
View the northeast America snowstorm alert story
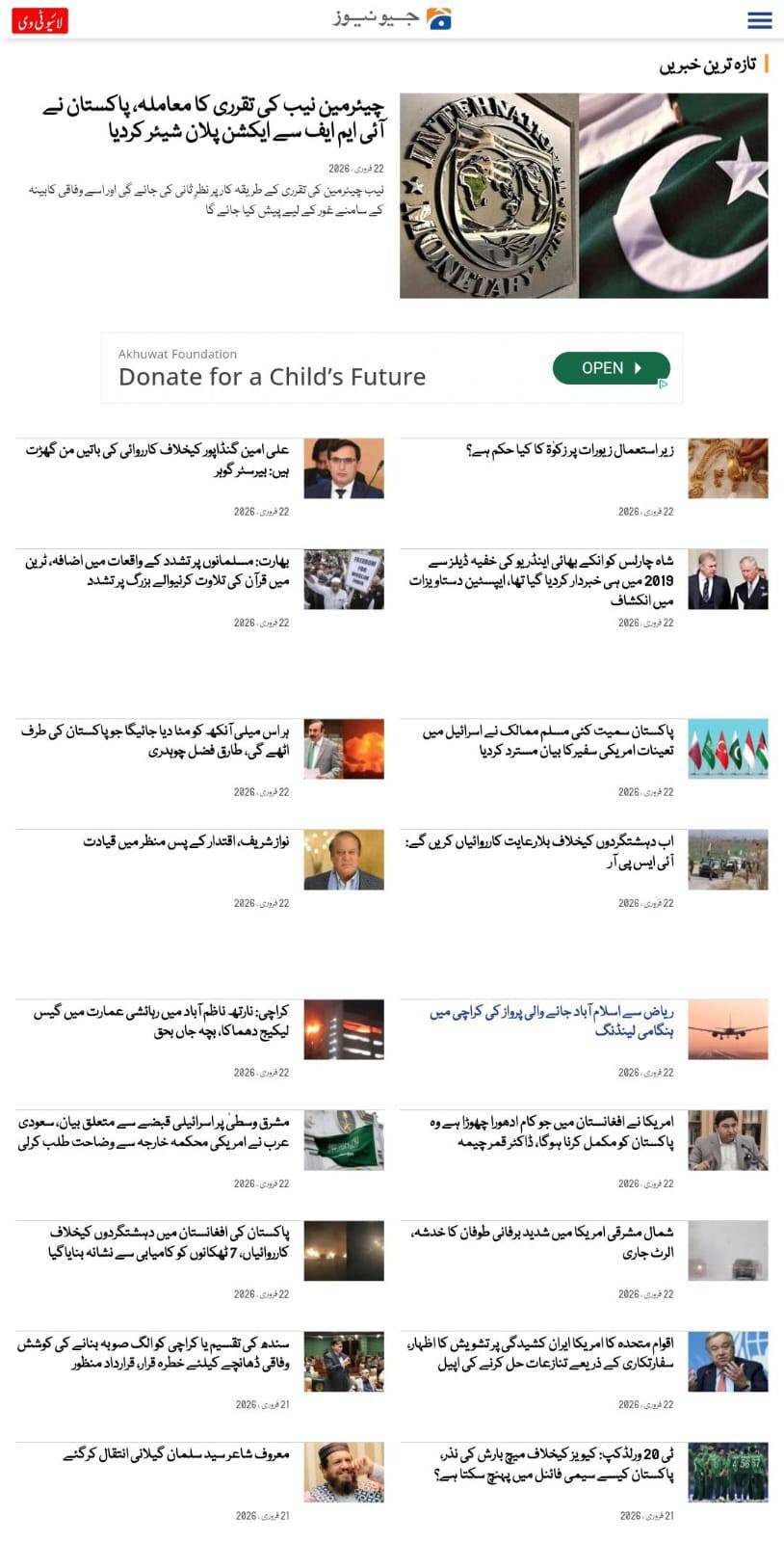coord(542,1241)
